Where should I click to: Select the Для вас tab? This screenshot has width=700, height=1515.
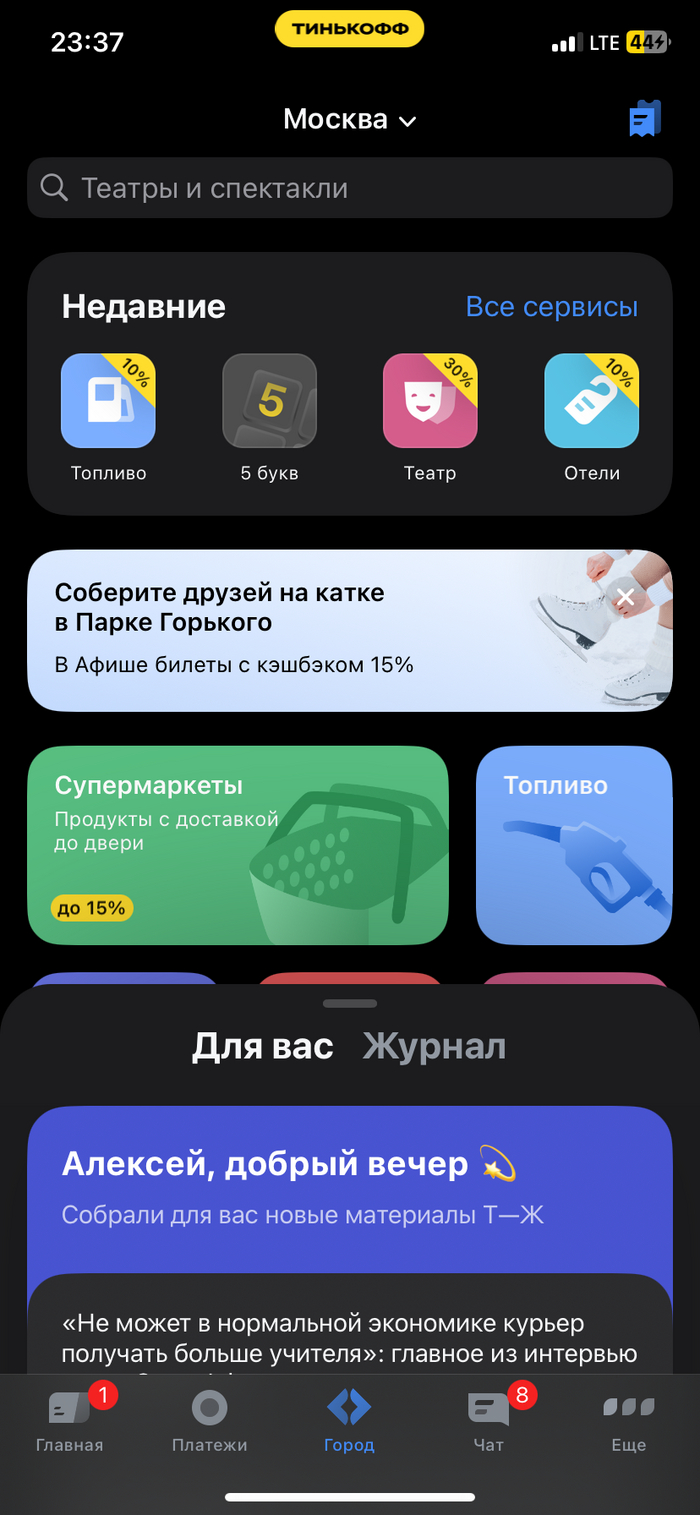(262, 1047)
